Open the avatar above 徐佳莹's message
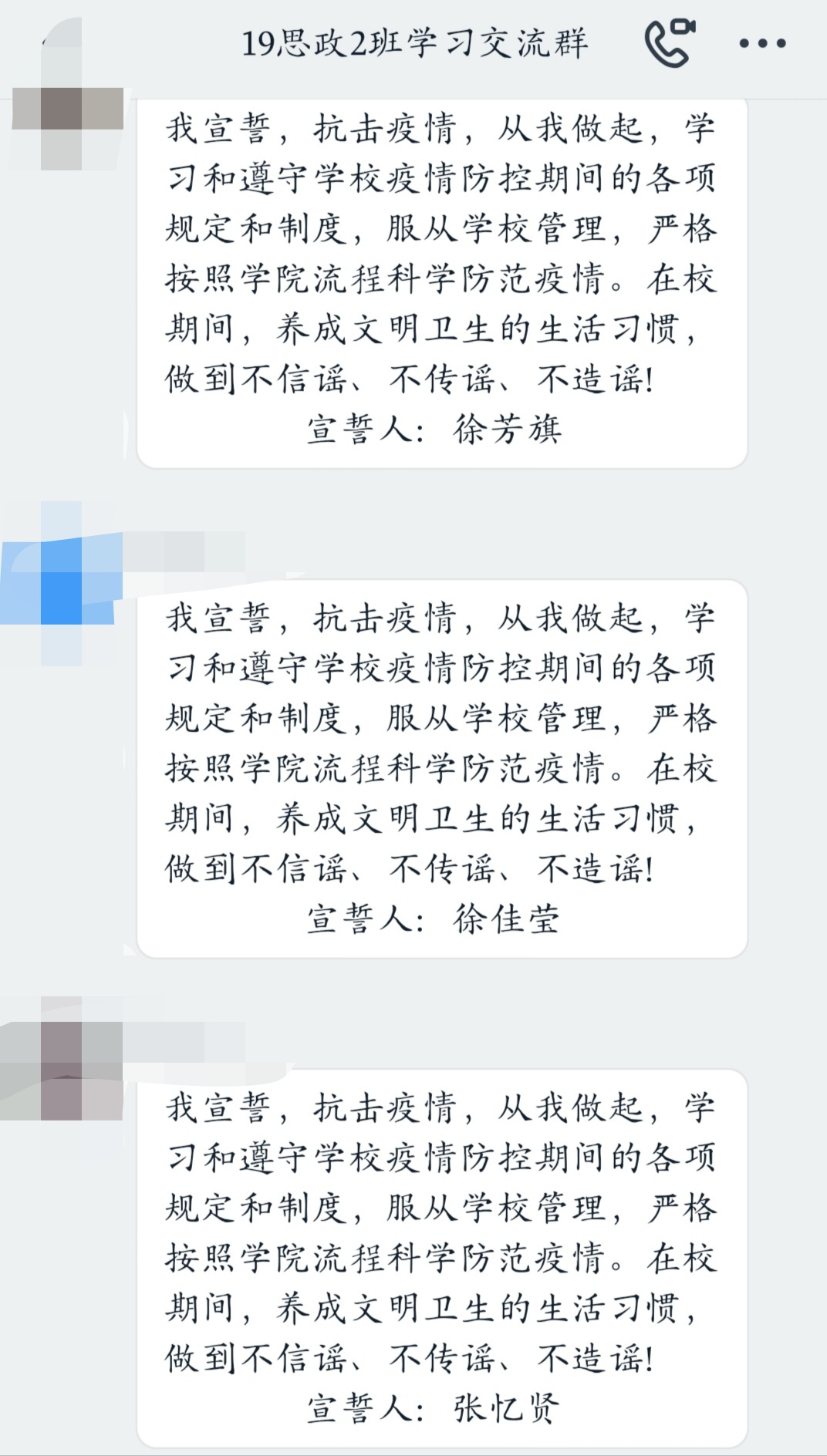 pyautogui.click(x=62, y=583)
